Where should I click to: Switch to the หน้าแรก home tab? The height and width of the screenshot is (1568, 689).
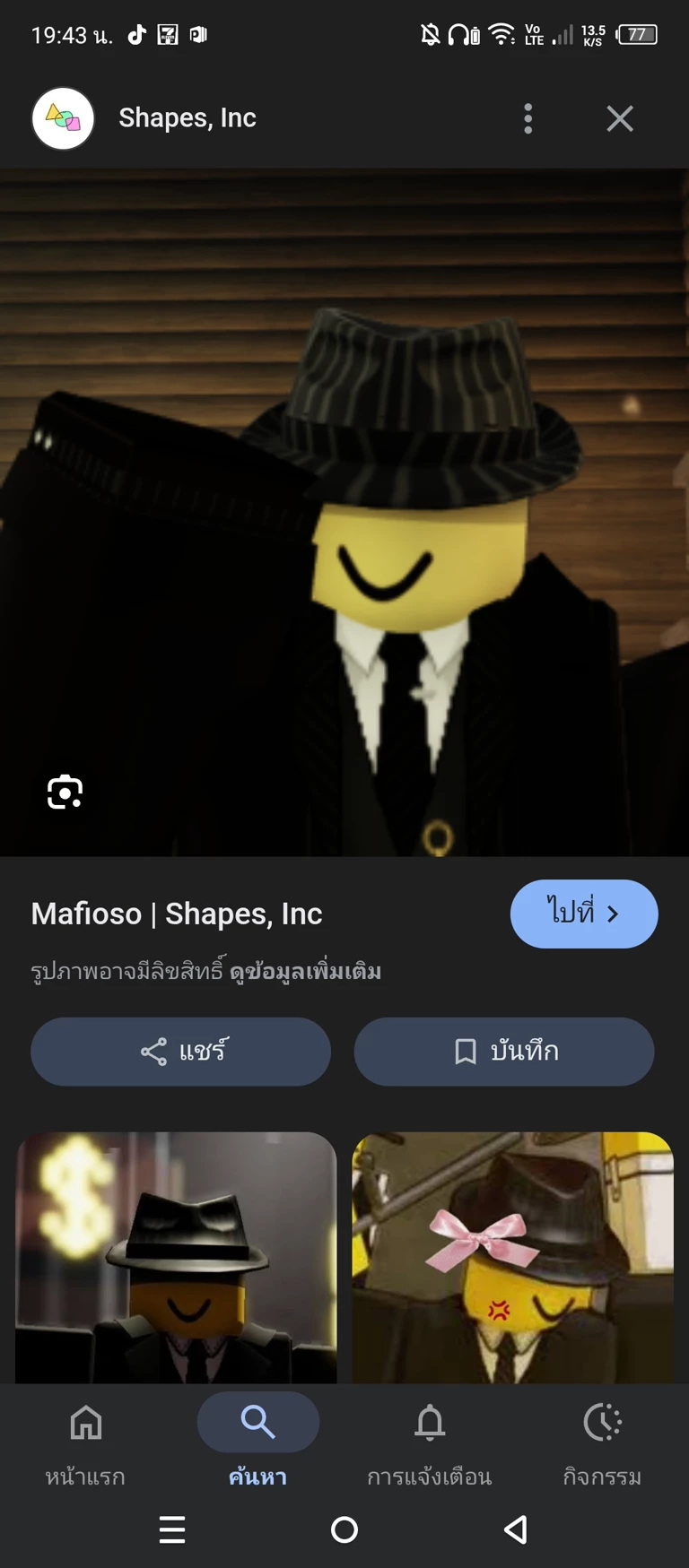point(85,1439)
